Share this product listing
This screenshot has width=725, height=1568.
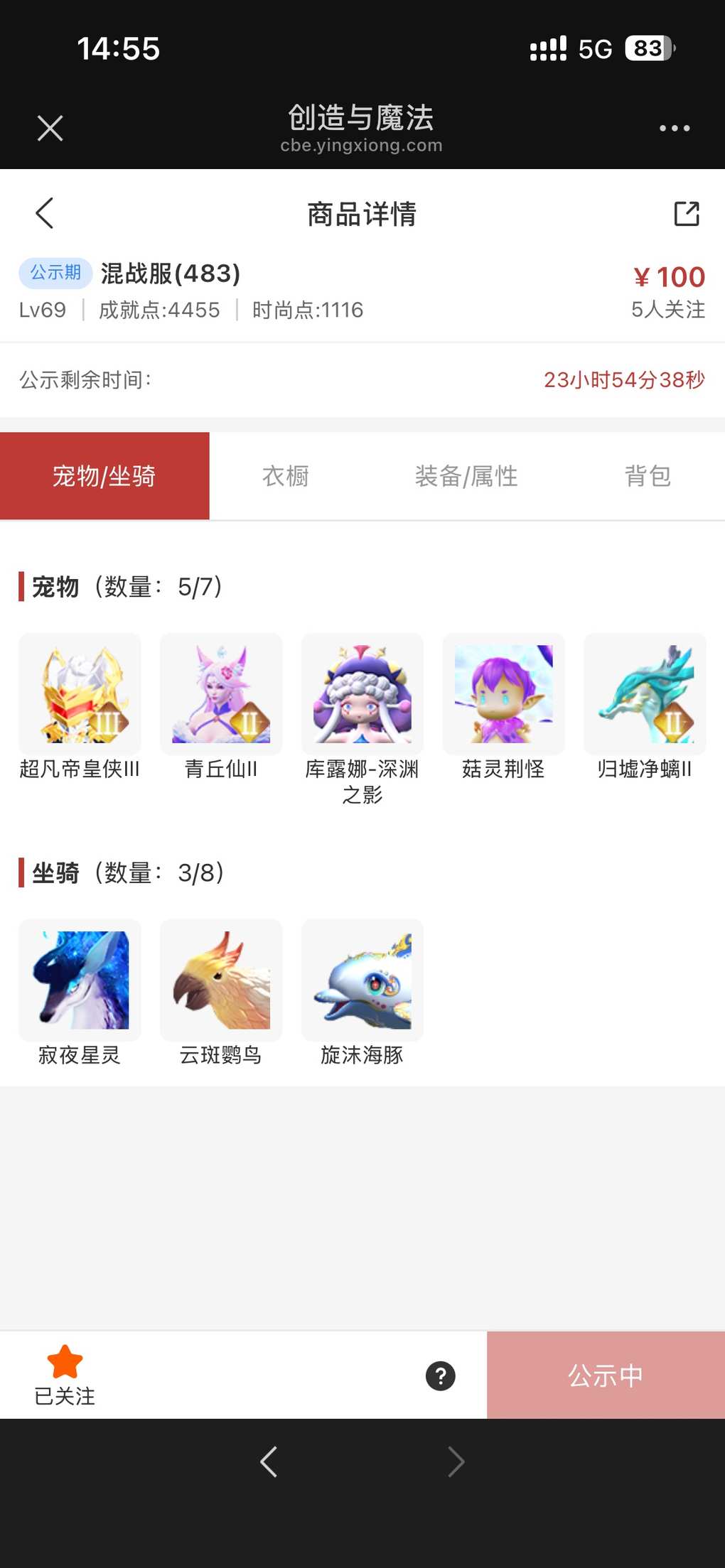click(686, 213)
